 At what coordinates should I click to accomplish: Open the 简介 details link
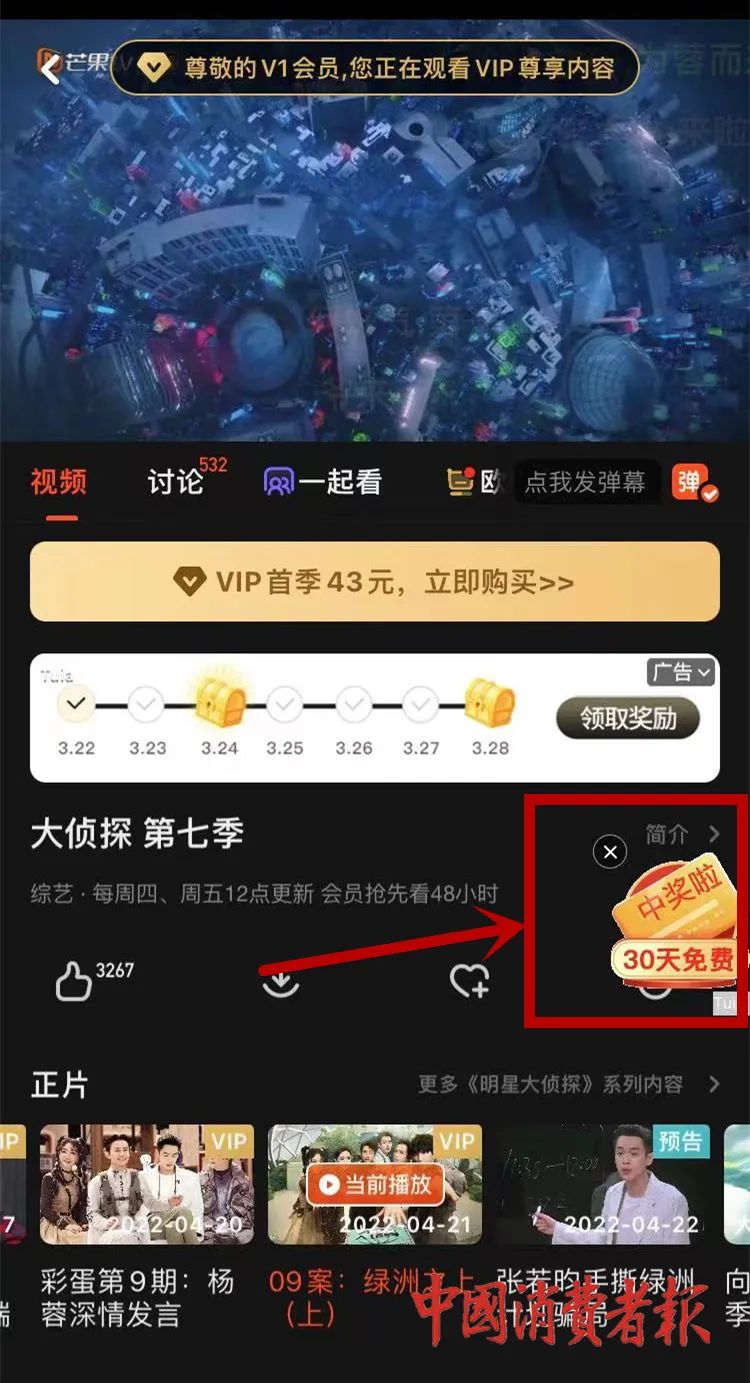click(680, 834)
